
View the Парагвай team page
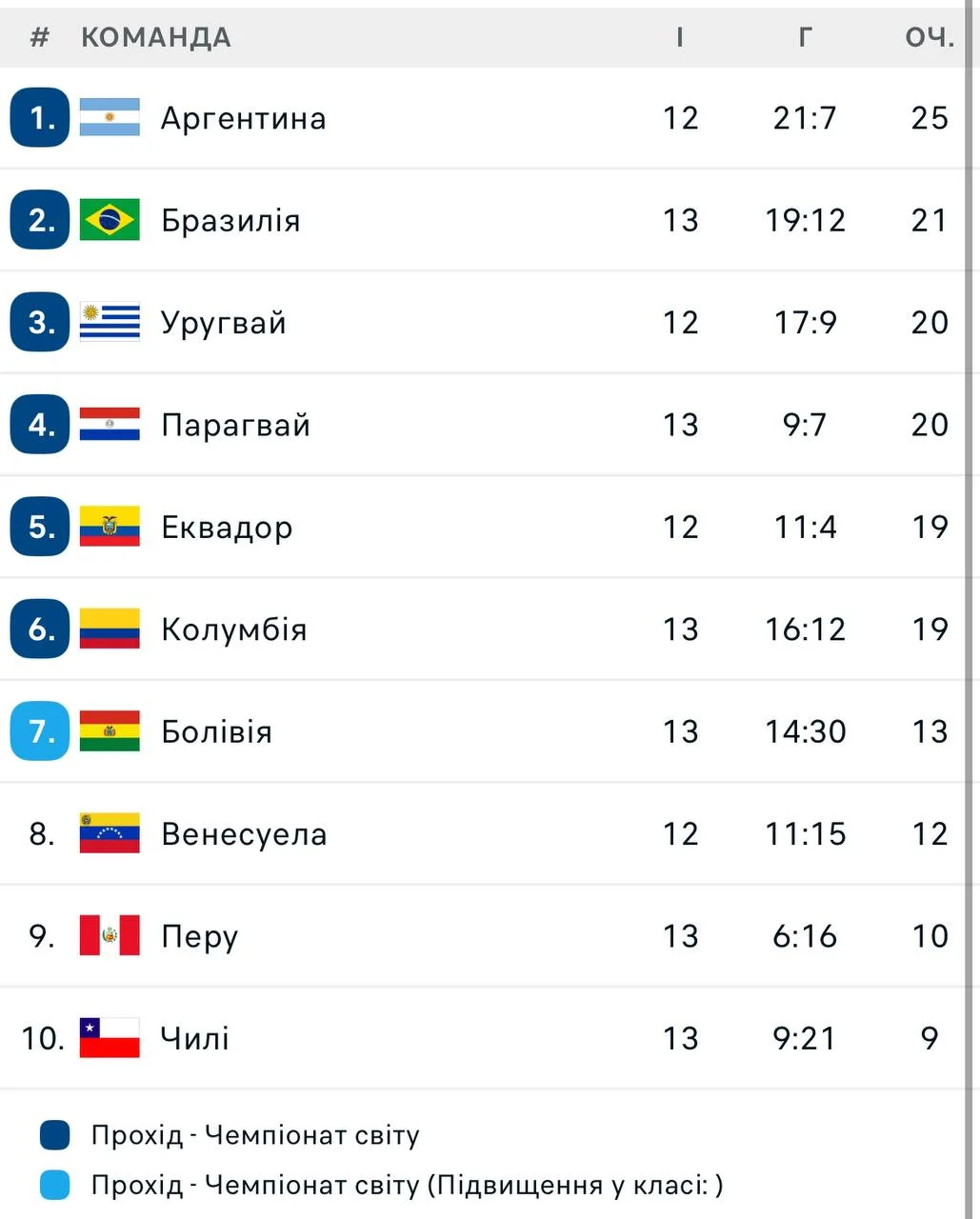235,425
